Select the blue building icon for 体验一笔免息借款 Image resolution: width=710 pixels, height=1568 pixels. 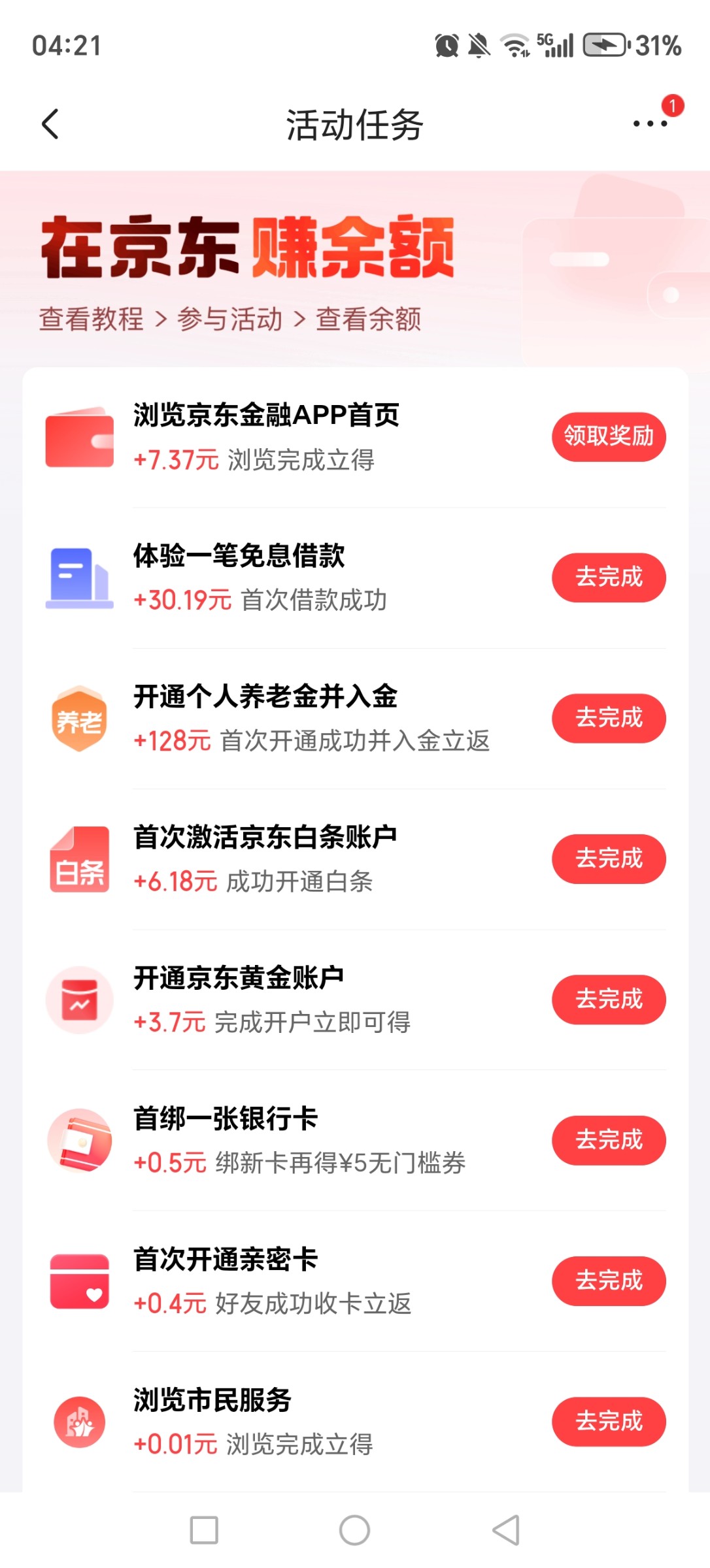coord(78,578)
